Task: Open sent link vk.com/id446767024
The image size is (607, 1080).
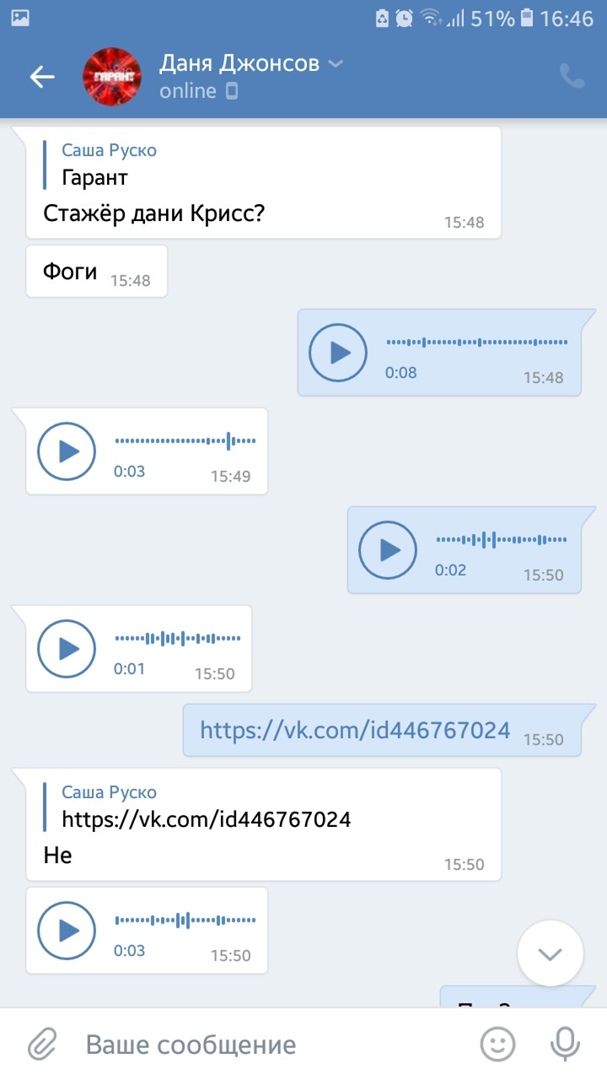Action: pos(355,730)
